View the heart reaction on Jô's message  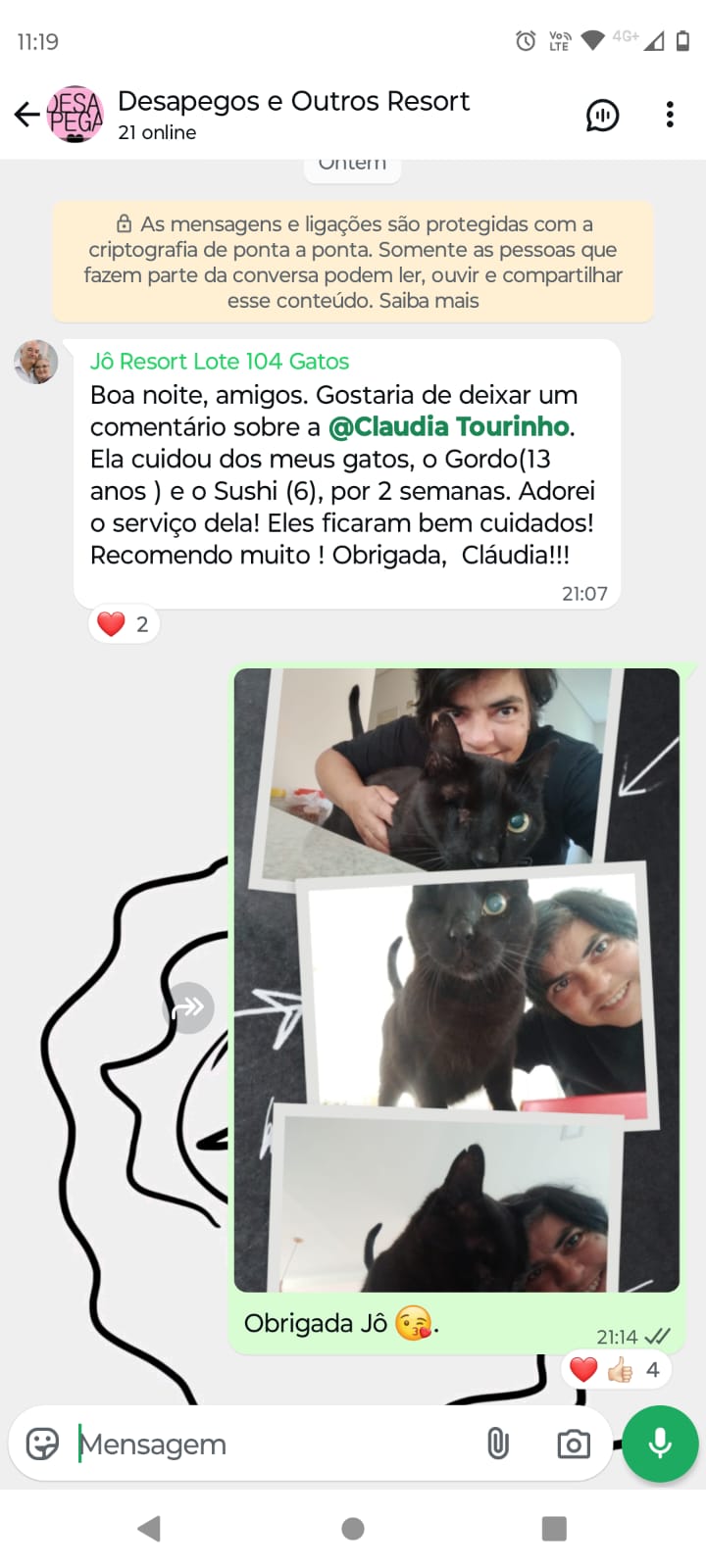click(124, 623)
